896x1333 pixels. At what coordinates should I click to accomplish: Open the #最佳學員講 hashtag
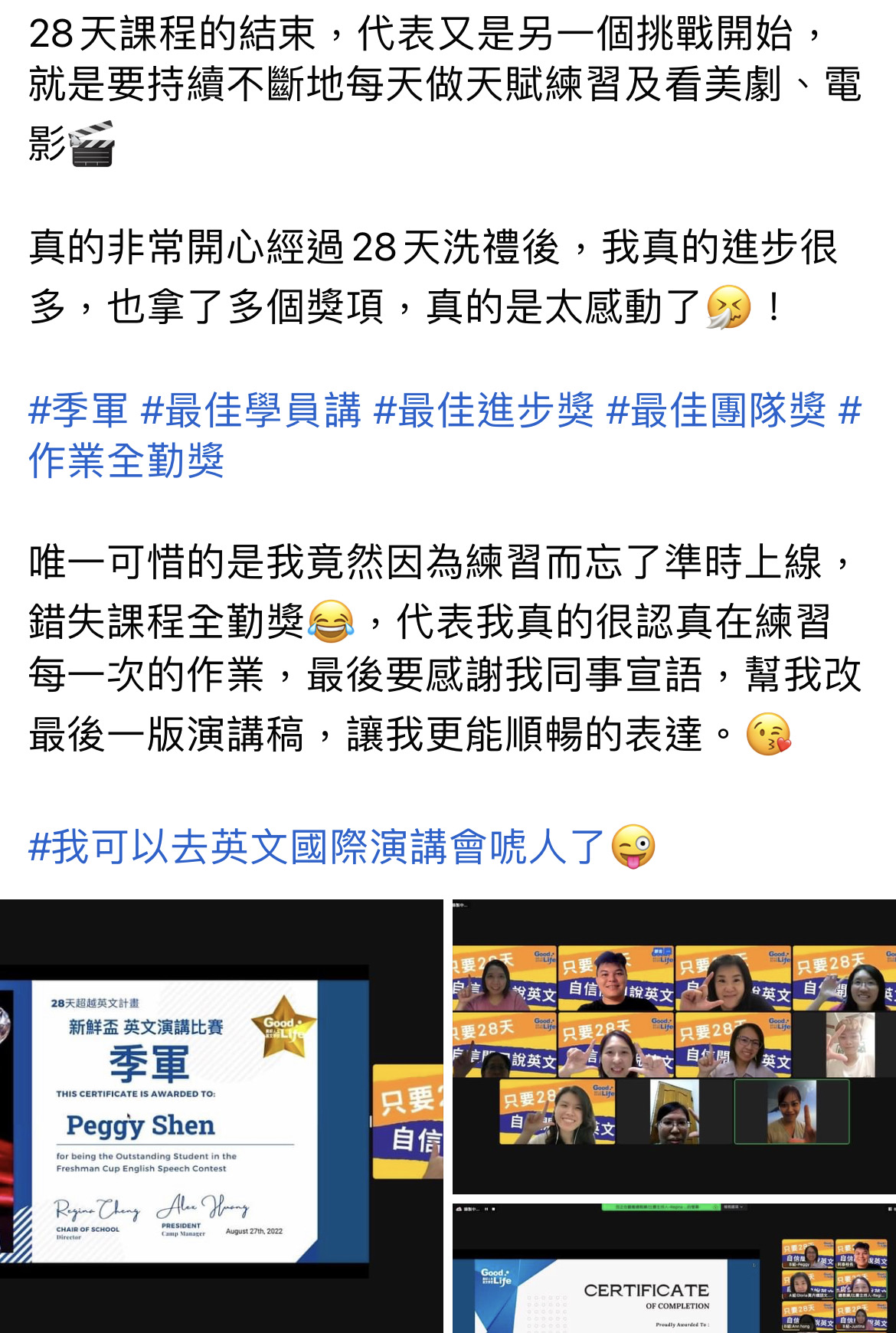pyautogui.click(x=250, y=411)
